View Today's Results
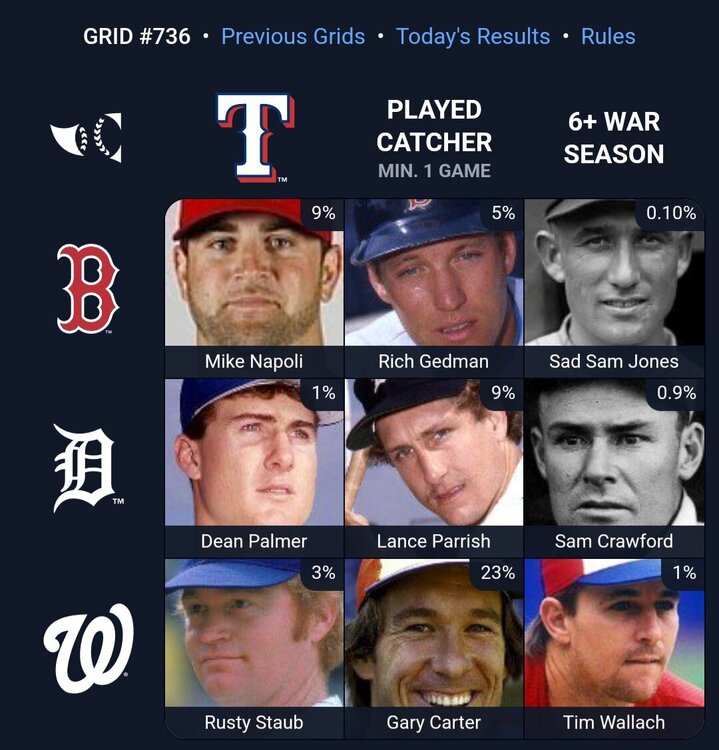 [x=473, y=37]
